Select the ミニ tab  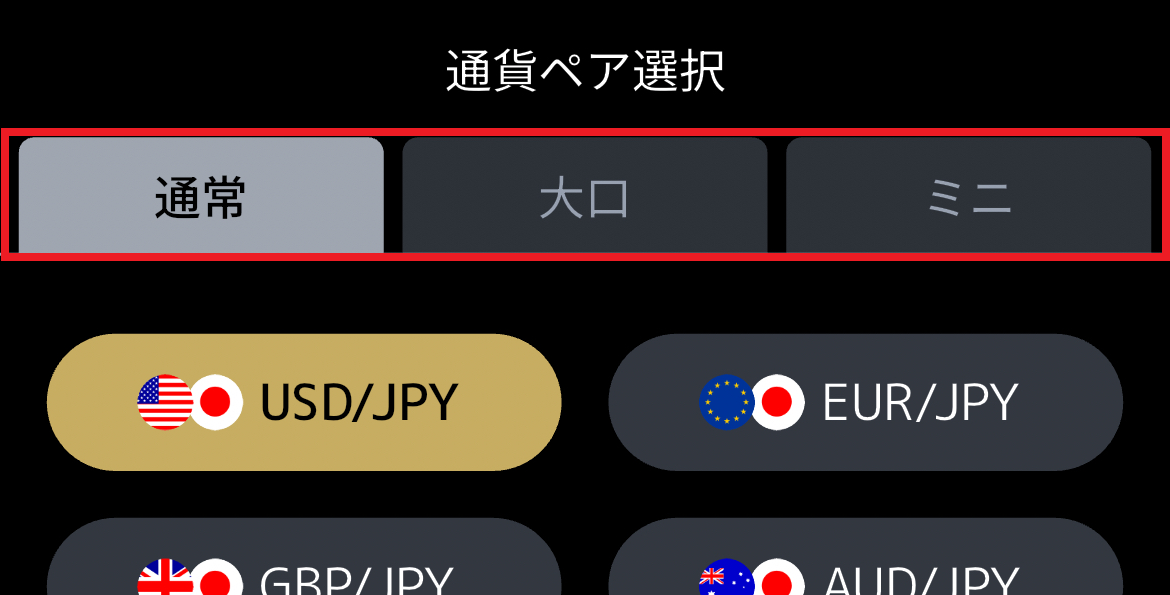[x=968, y=196]
